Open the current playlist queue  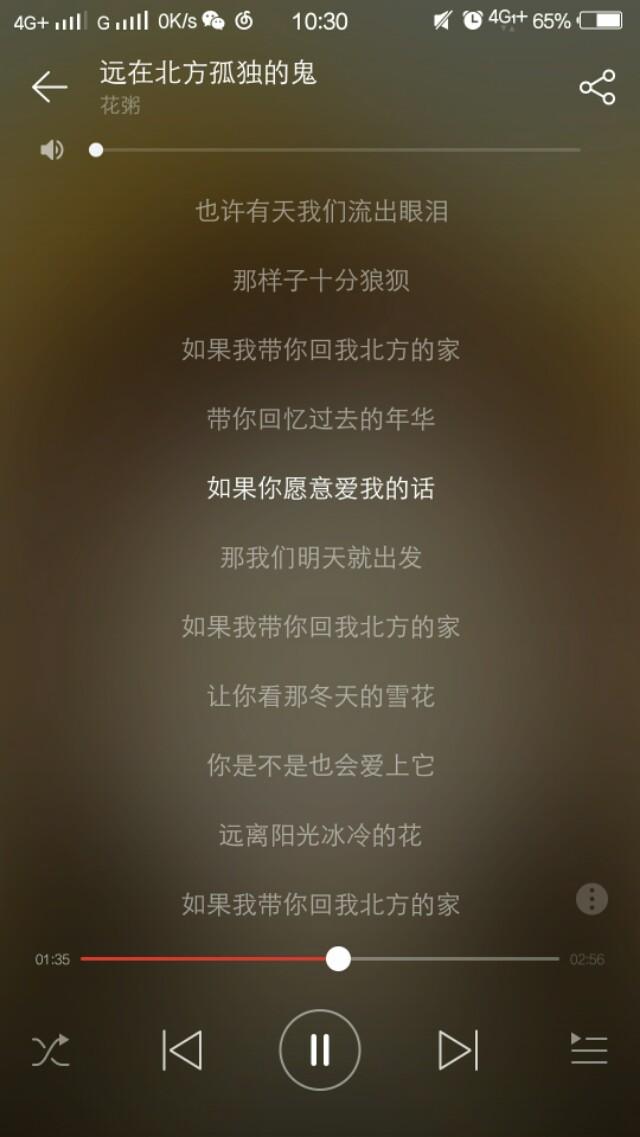(x=589, y=1050)
